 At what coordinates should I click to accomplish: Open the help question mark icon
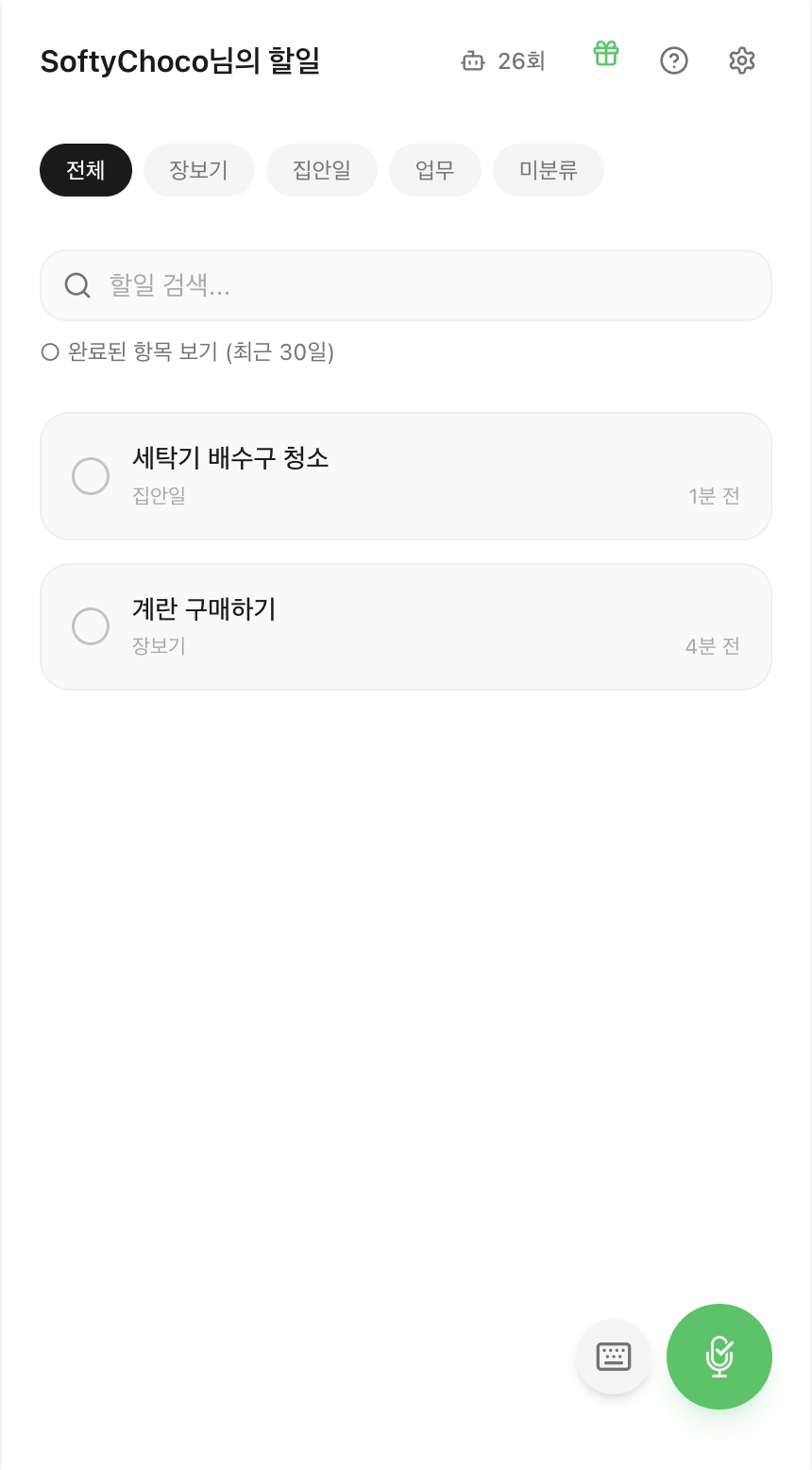[673, 60]
